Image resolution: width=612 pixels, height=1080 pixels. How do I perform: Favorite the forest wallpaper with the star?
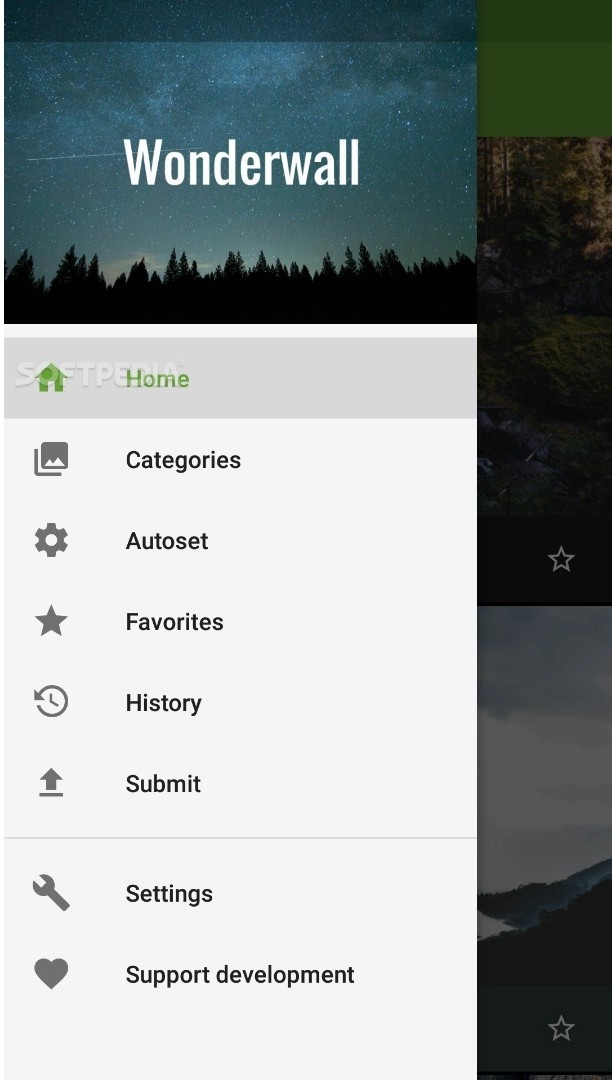tap(561, 559)
